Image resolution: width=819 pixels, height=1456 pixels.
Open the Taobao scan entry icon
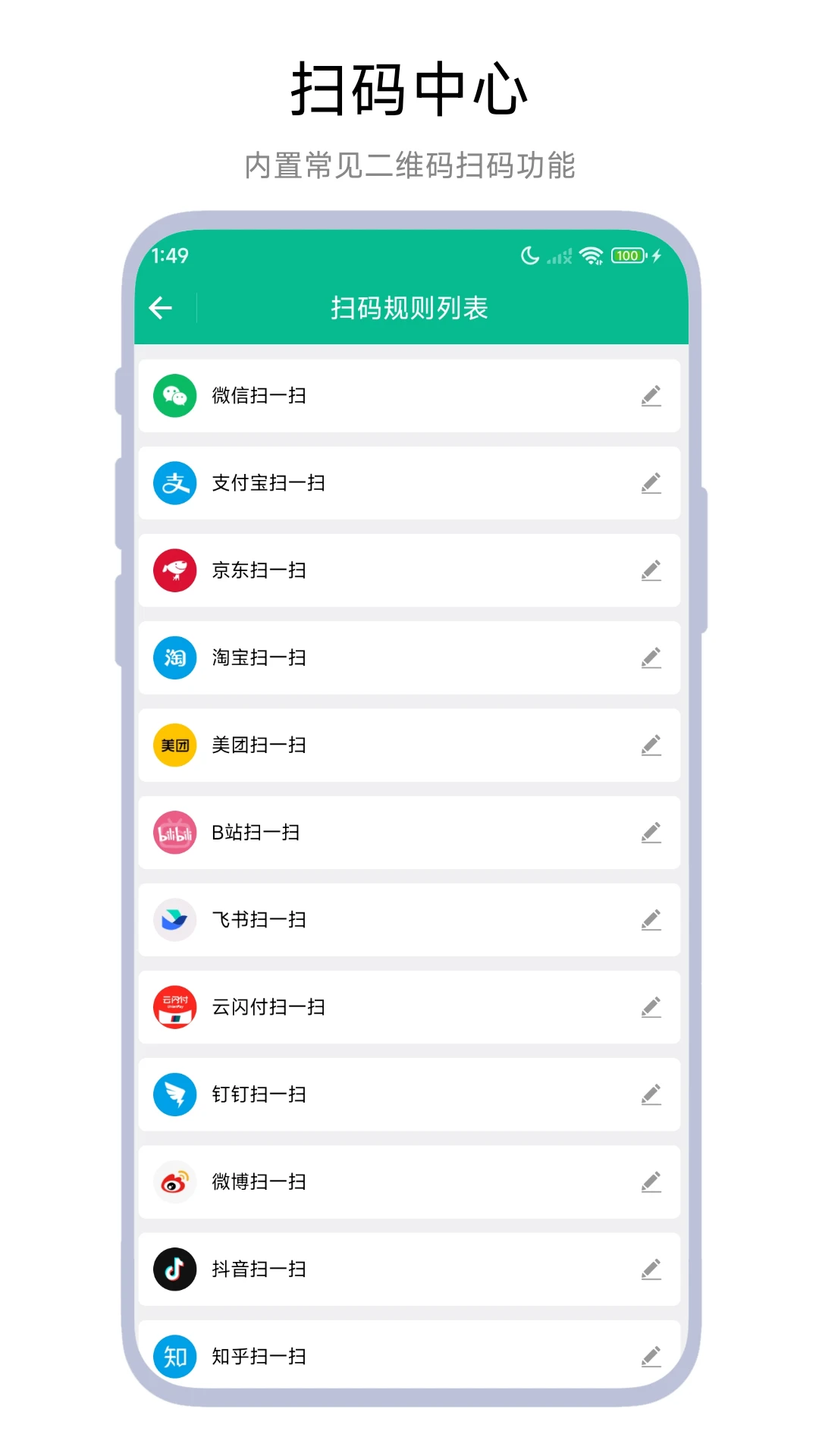[174, 657]
